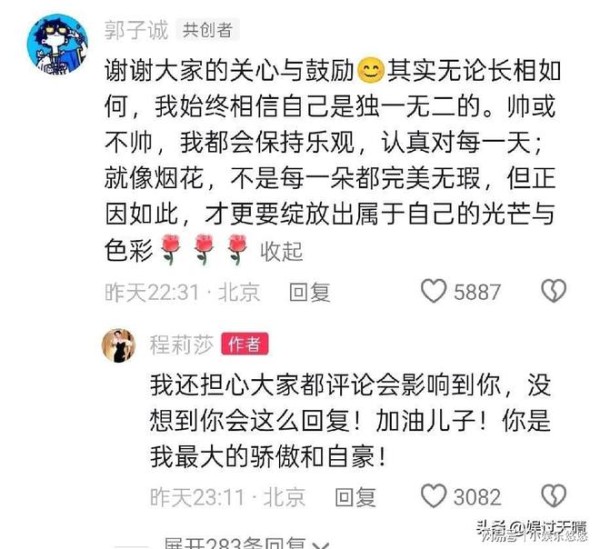This screenshot has height=549, width=600.
Task: Like 程莉莎's comment with 3082 likes
Action: pyautogui.click(x=433, y=496)
